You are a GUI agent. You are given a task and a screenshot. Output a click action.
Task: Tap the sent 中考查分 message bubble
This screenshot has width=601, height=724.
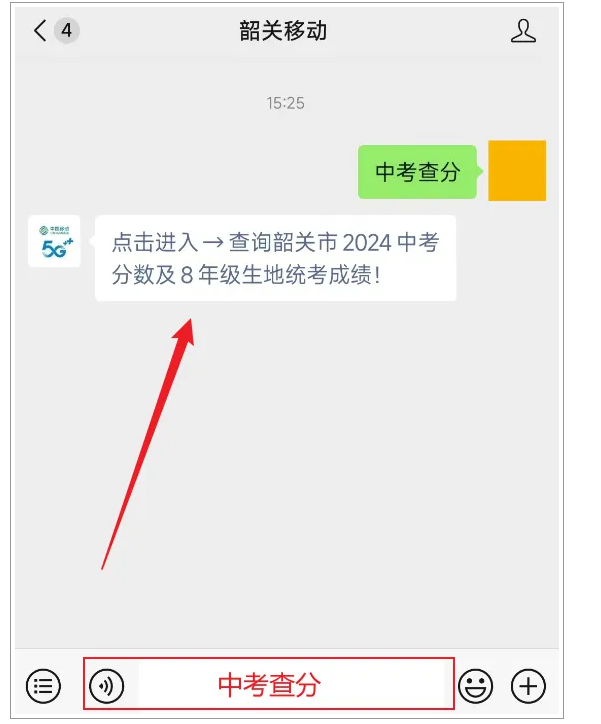tap(417, 172)
